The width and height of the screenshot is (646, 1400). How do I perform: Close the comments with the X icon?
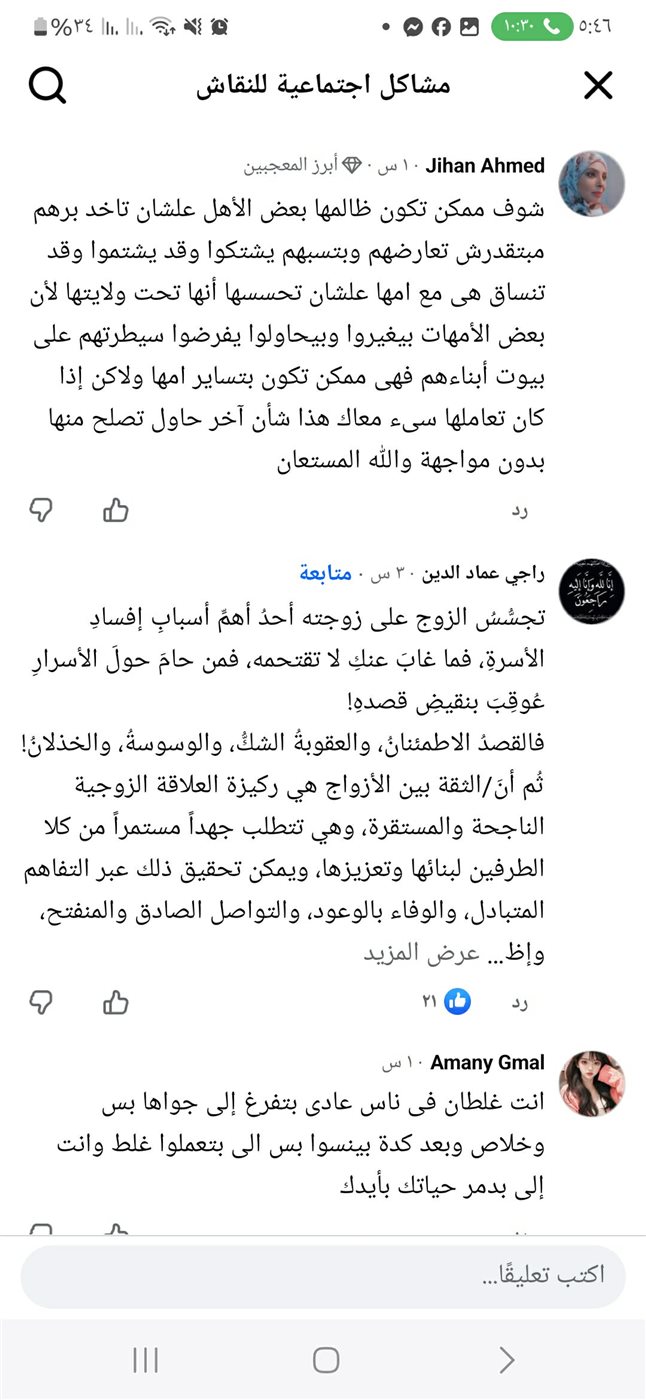point(597,87)
